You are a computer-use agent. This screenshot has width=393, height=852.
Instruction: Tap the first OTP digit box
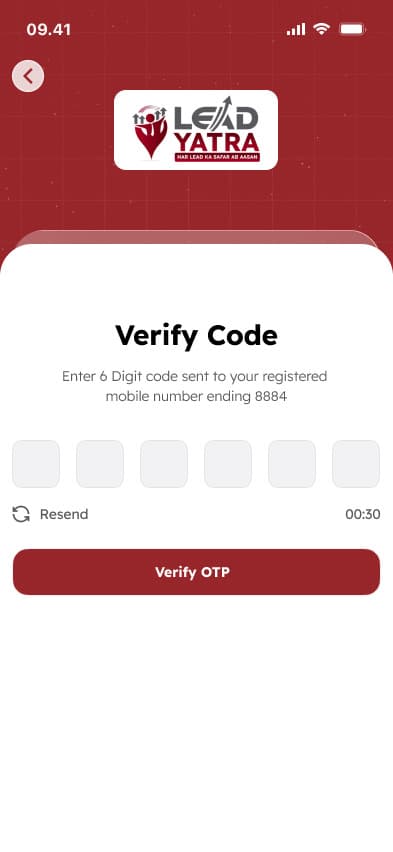tap(36, 463)
